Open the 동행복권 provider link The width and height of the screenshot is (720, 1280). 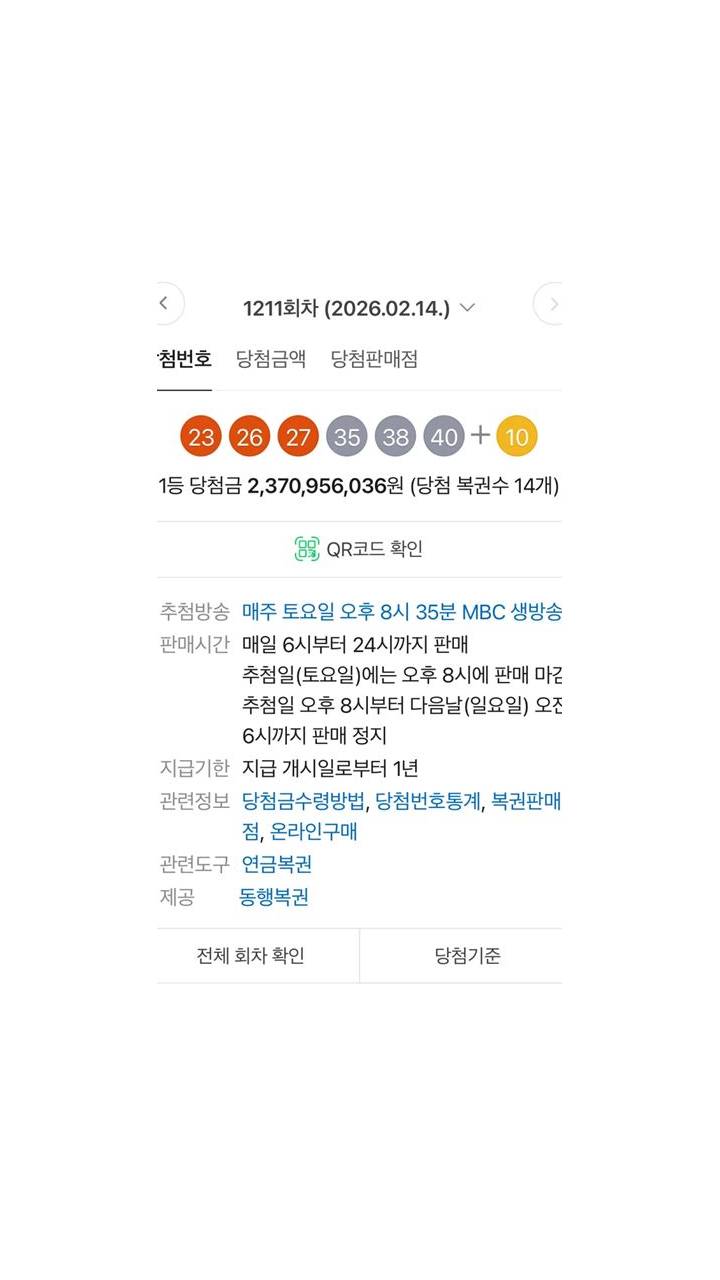[x=274, y=897]
